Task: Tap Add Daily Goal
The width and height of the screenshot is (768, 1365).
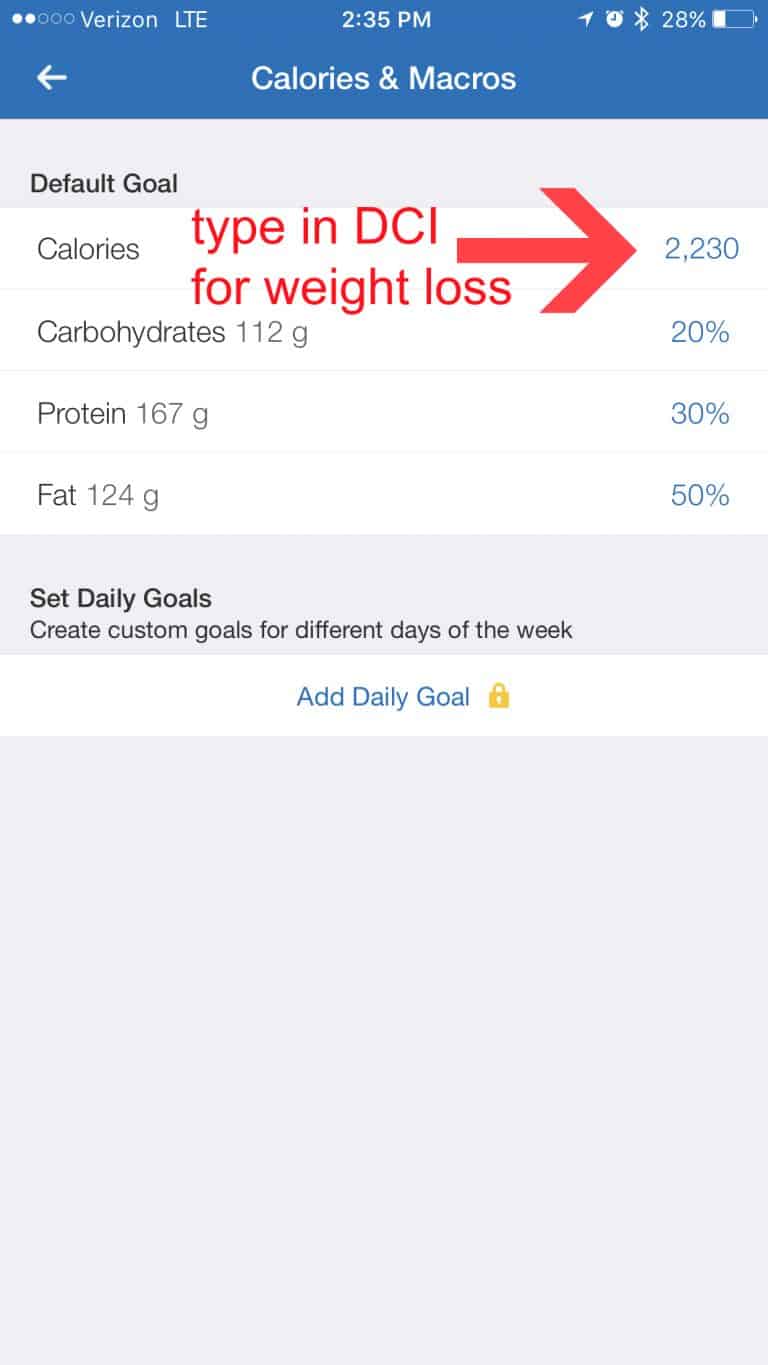Action: pyautogui.click(x=384, y=696)
